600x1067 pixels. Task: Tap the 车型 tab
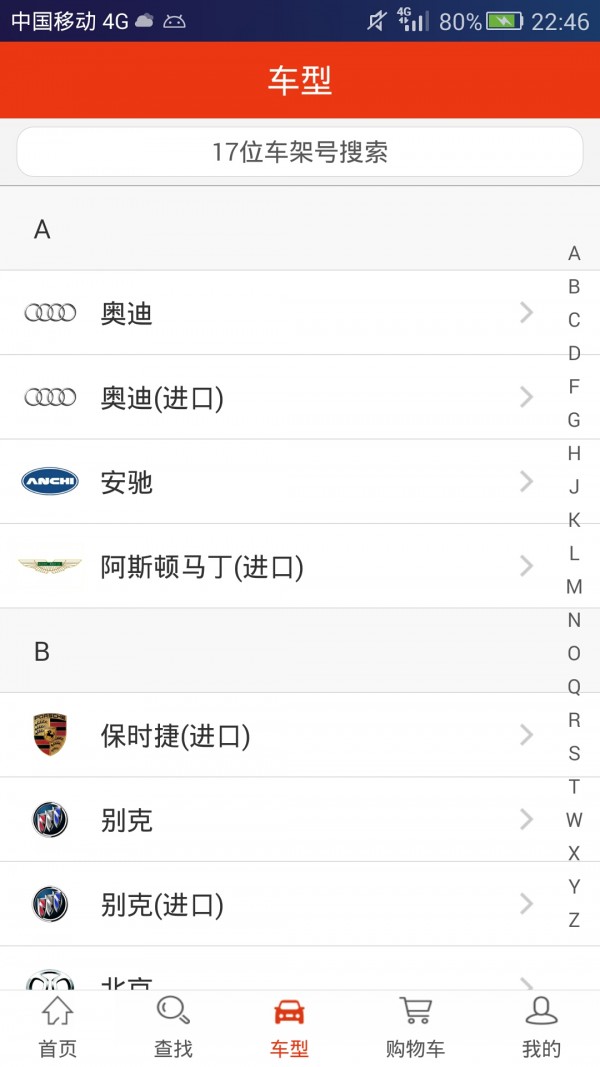(x=289, y=1027)
